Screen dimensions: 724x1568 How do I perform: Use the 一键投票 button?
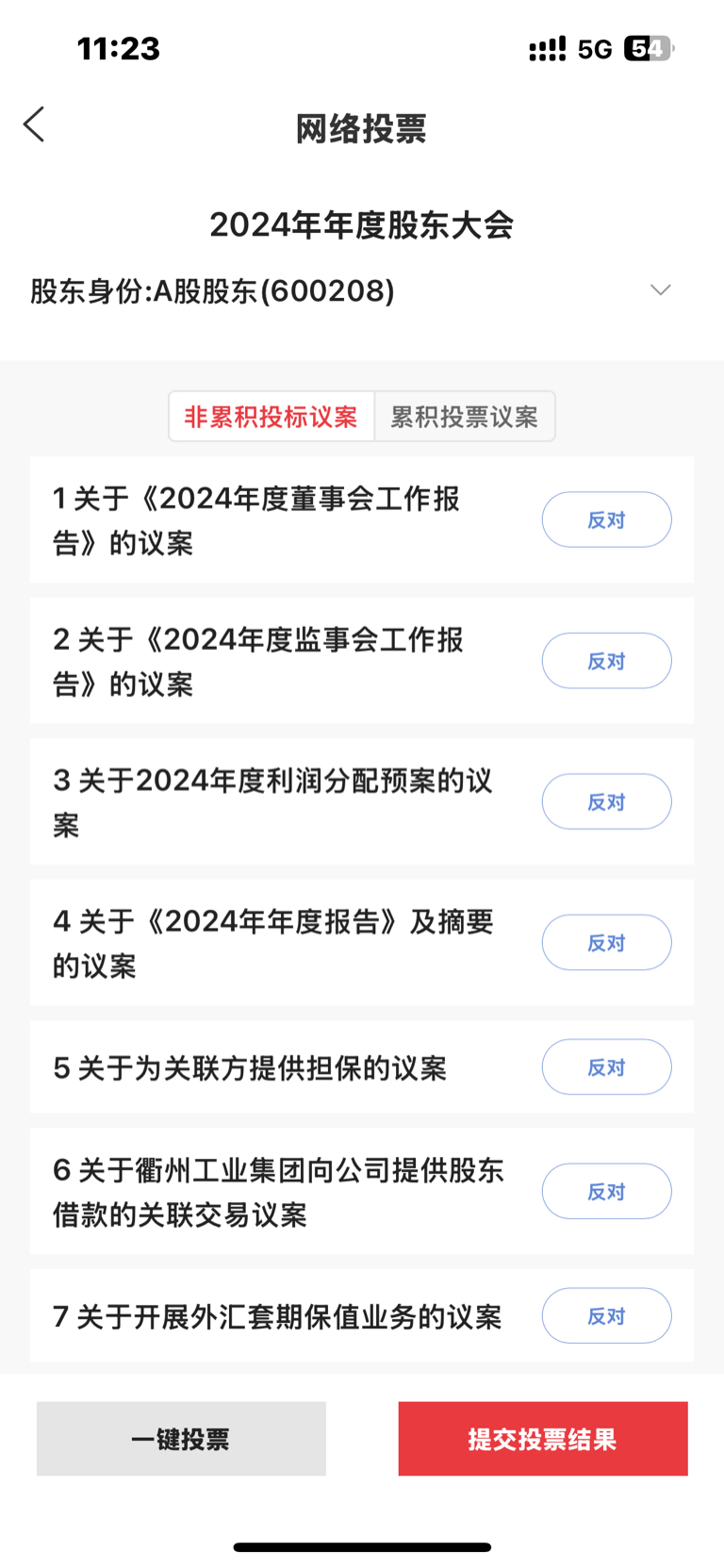pos(181,1439)
